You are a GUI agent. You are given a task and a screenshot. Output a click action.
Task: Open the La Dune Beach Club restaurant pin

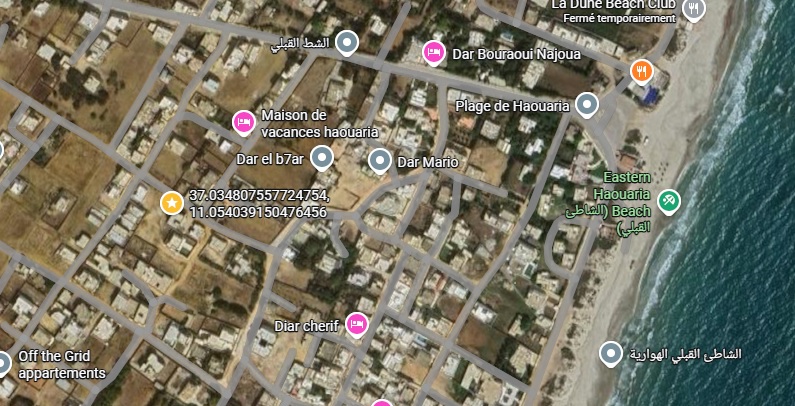click(x=693, y=9)
